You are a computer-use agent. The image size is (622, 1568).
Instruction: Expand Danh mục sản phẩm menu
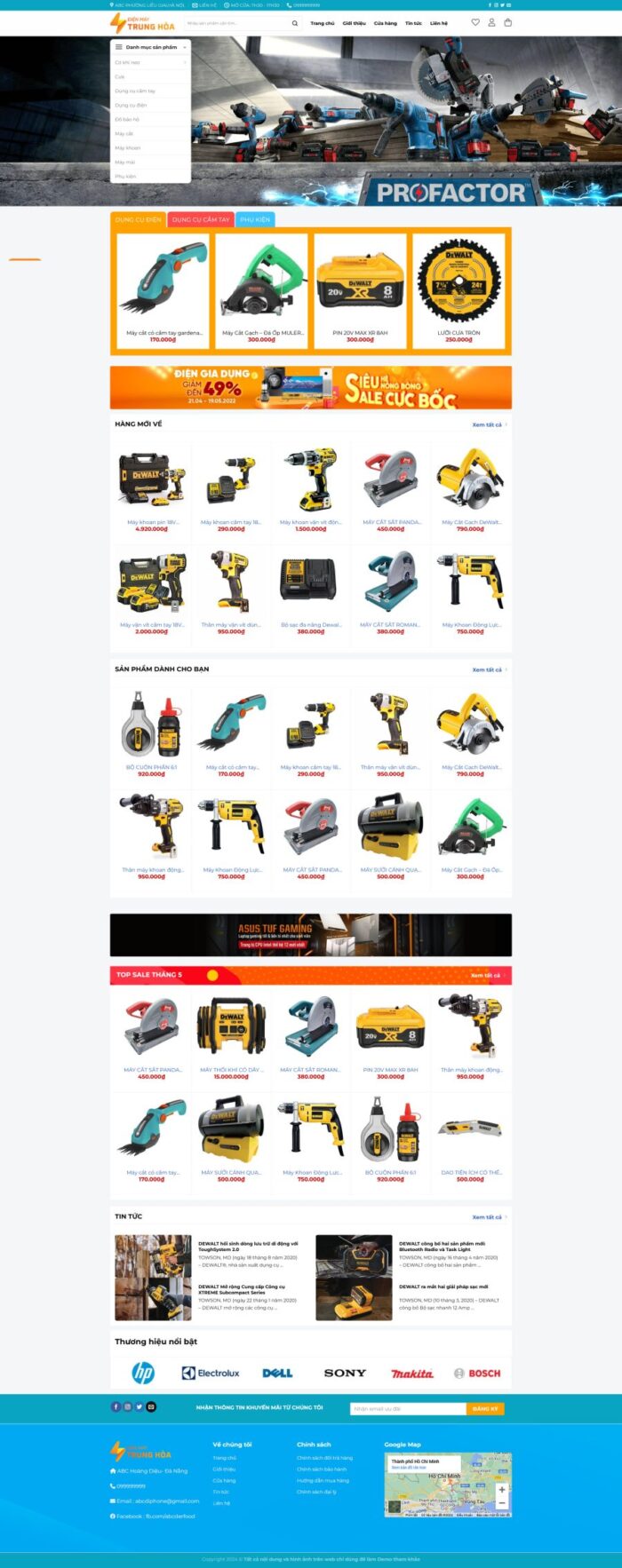pyautogui.click(x=151, y=47)
